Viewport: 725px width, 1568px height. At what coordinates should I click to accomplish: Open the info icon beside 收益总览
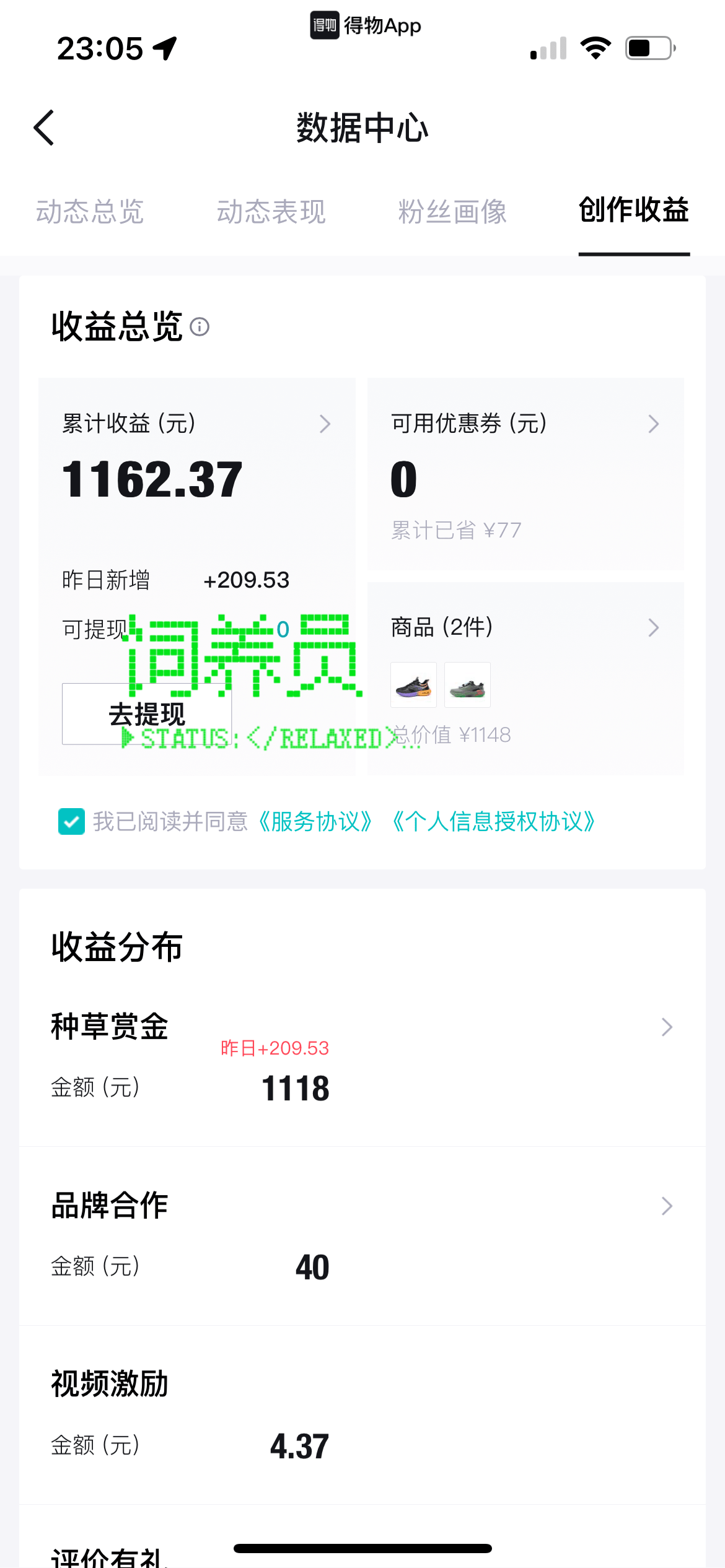coord(200,327)
